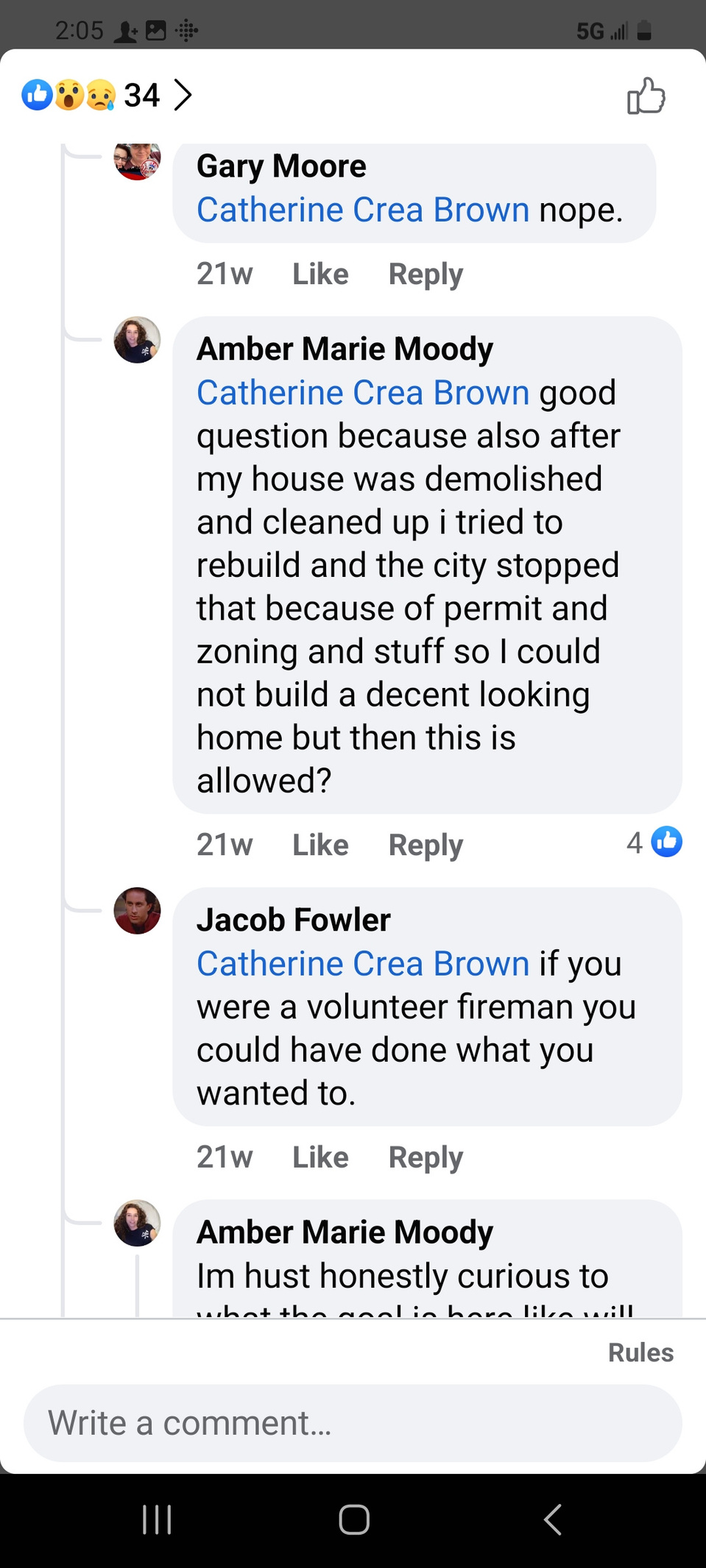Reply to Gary Moore's comment

coord(426,274)
